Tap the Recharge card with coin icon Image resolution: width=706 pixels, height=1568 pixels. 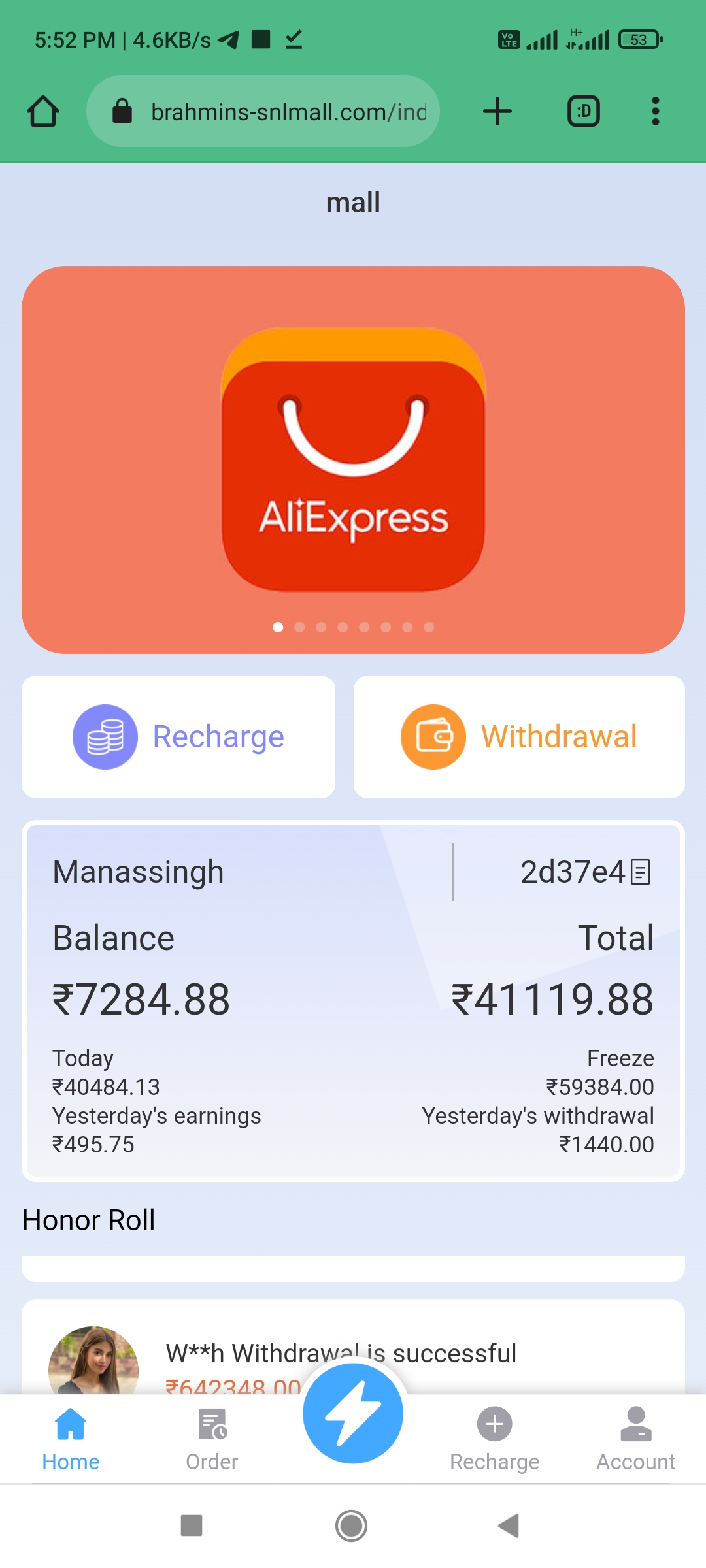click(178, 737)
